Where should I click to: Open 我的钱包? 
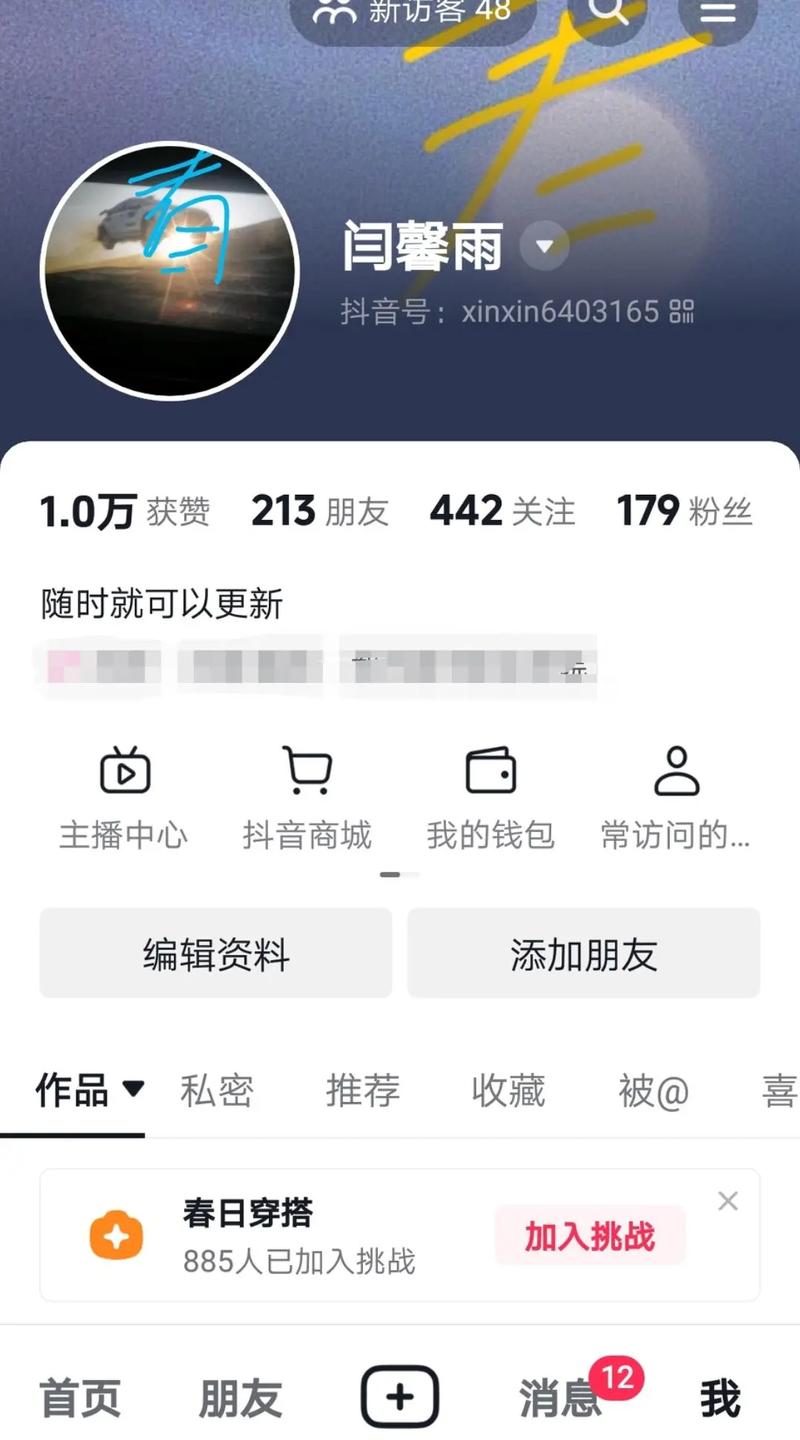490,797
